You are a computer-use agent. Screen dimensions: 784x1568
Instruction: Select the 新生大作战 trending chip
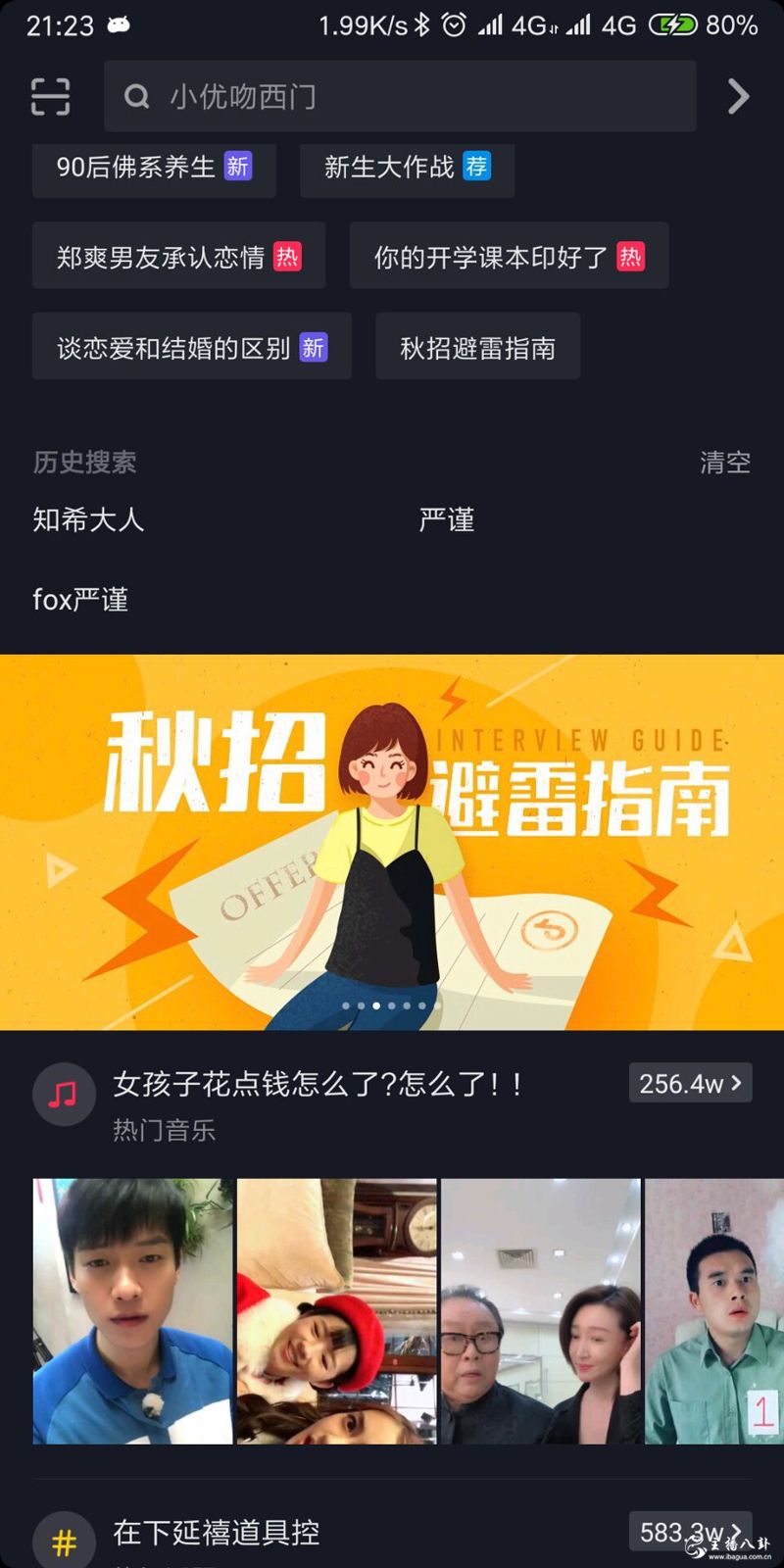point(407,168)
